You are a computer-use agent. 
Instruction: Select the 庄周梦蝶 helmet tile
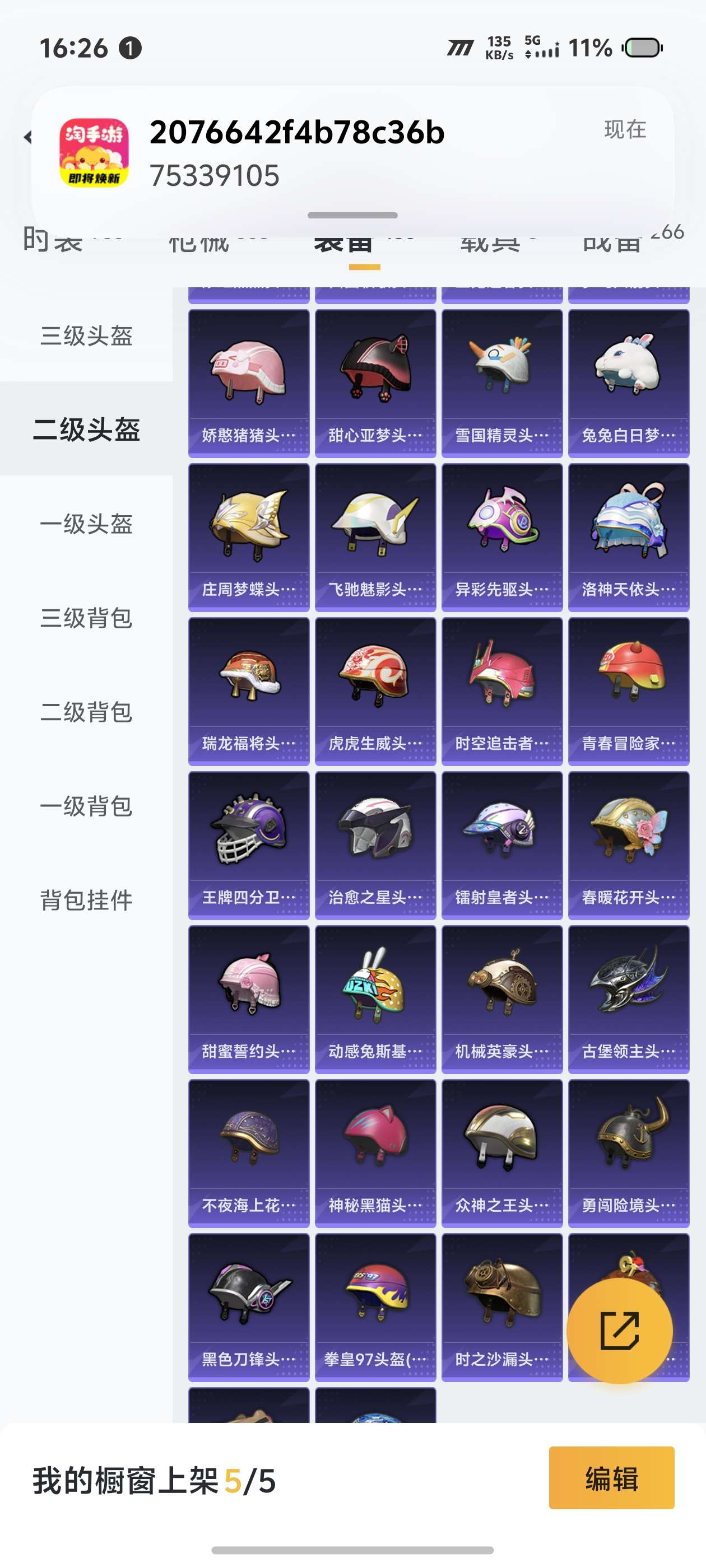click(249, 537)
